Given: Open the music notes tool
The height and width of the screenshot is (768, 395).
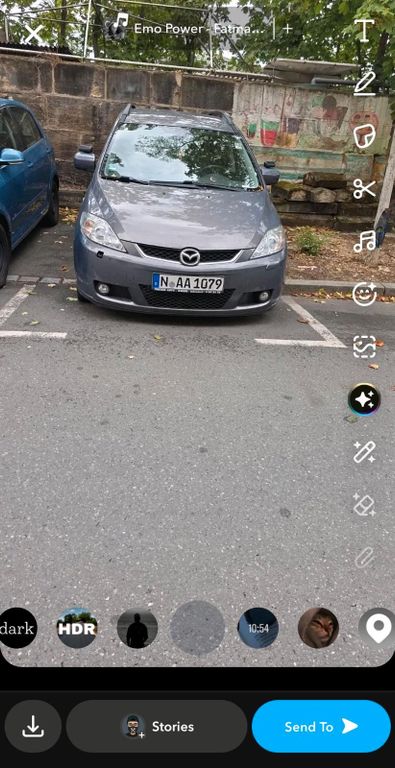Looking at the screenshot, I should (x=365, y=241).
